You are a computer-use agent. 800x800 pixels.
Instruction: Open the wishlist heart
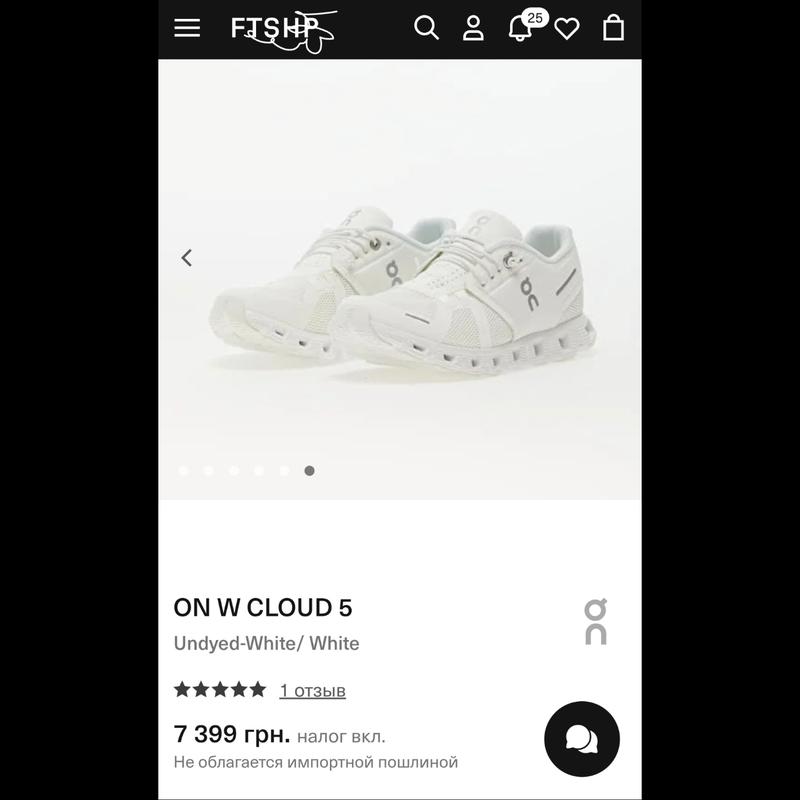coord(567,29)
